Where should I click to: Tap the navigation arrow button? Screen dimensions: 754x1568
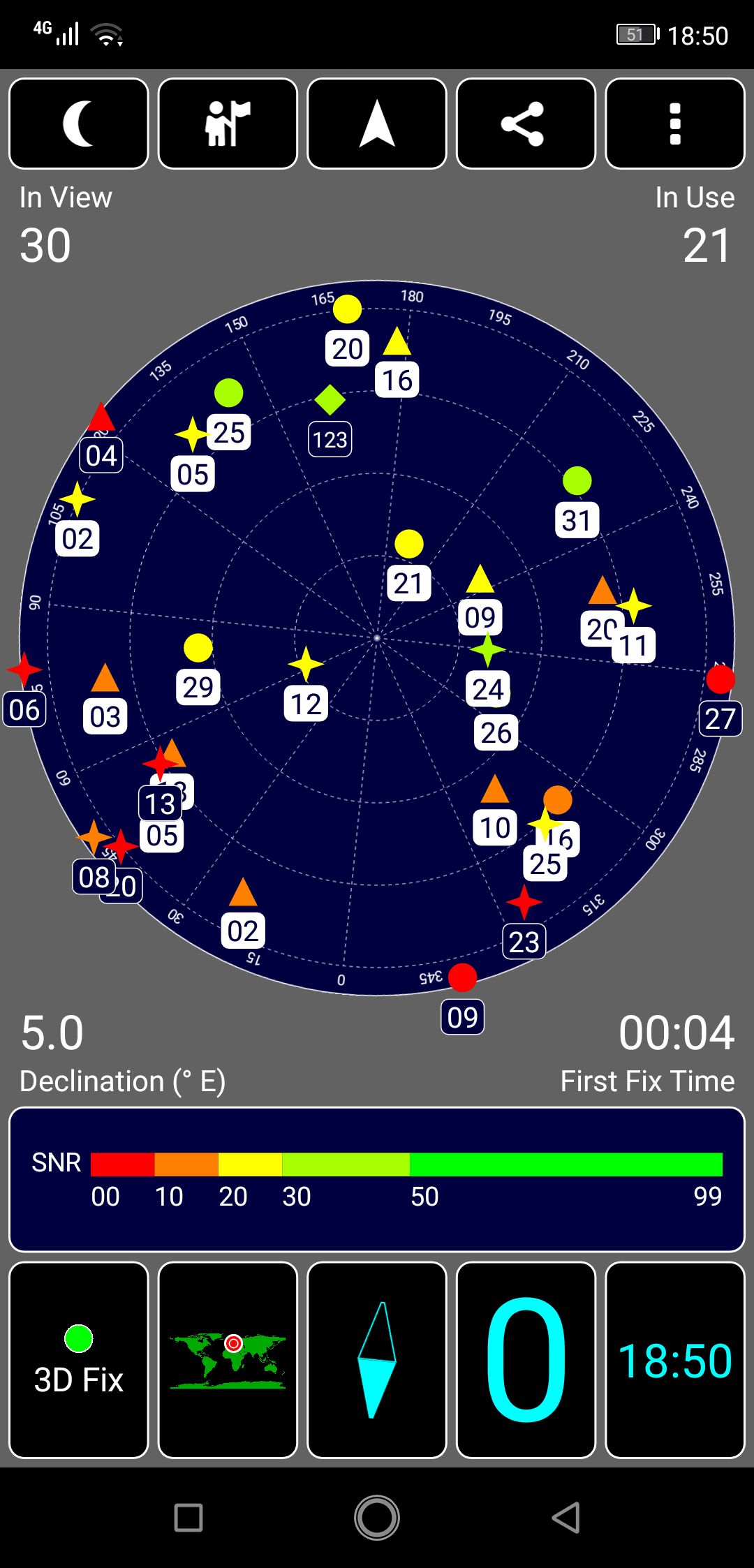[377, 124]
